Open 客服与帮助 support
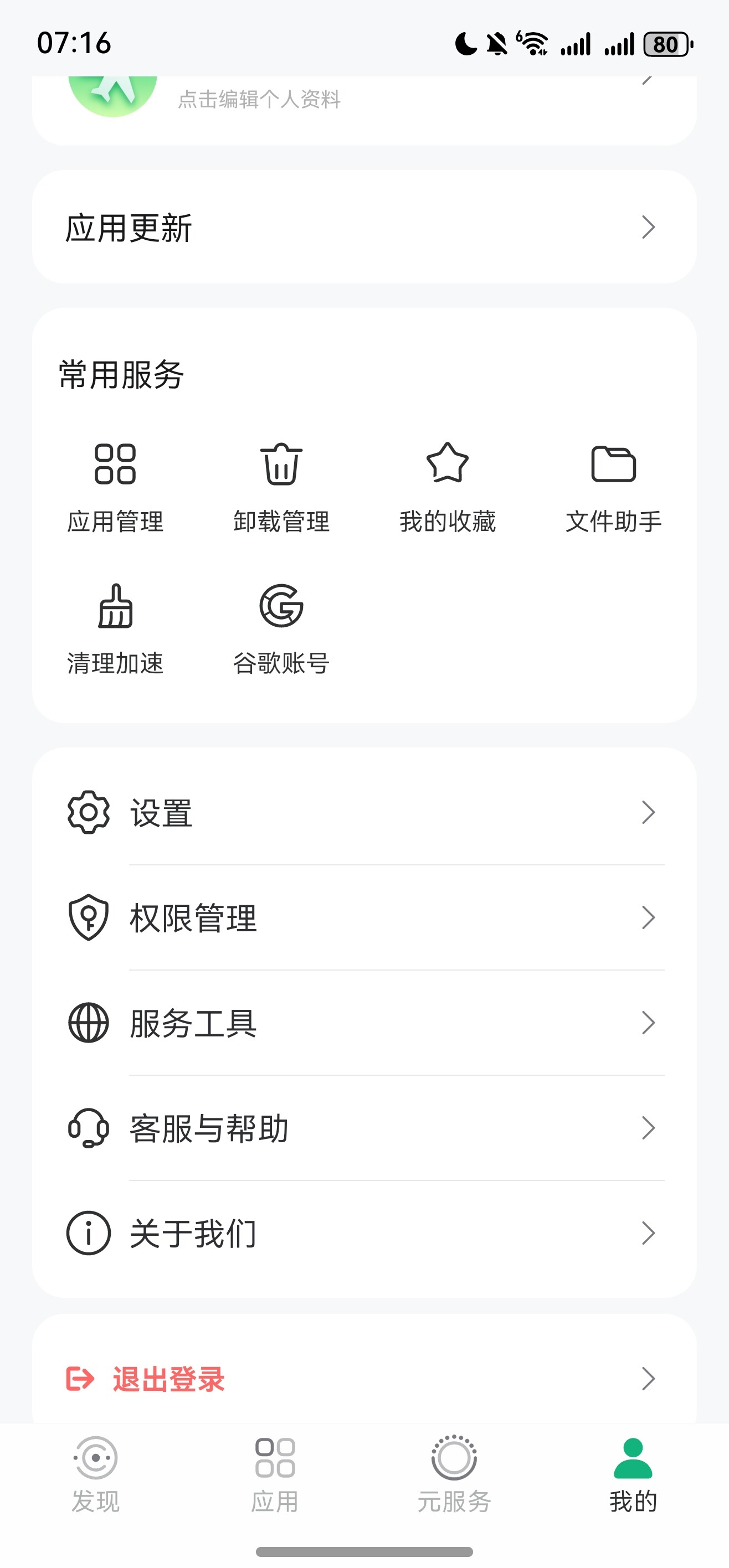Viewport: 729px width, 1568px height. tap(363, 1128)
